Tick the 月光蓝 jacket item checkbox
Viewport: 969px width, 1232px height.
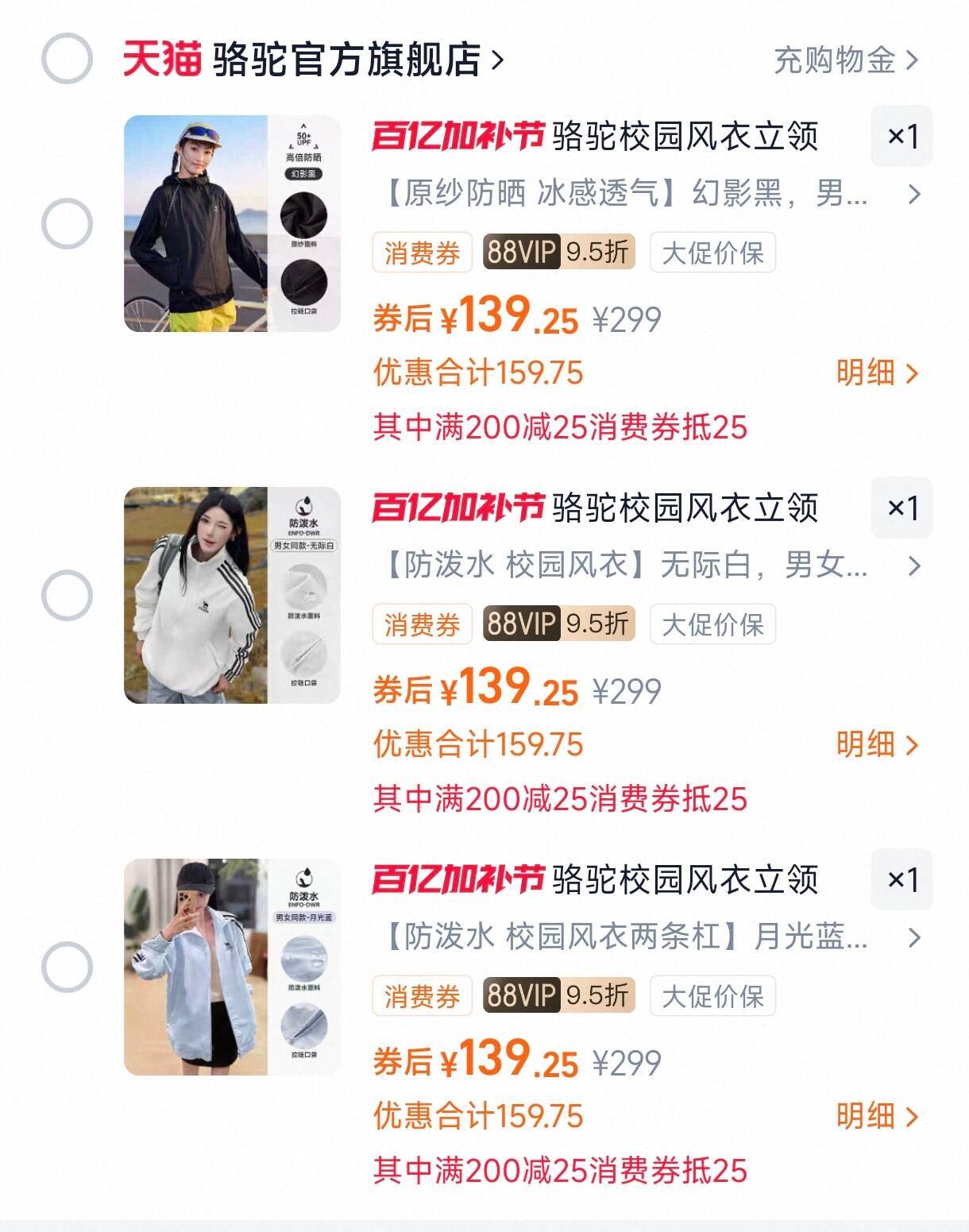[67, 967]
